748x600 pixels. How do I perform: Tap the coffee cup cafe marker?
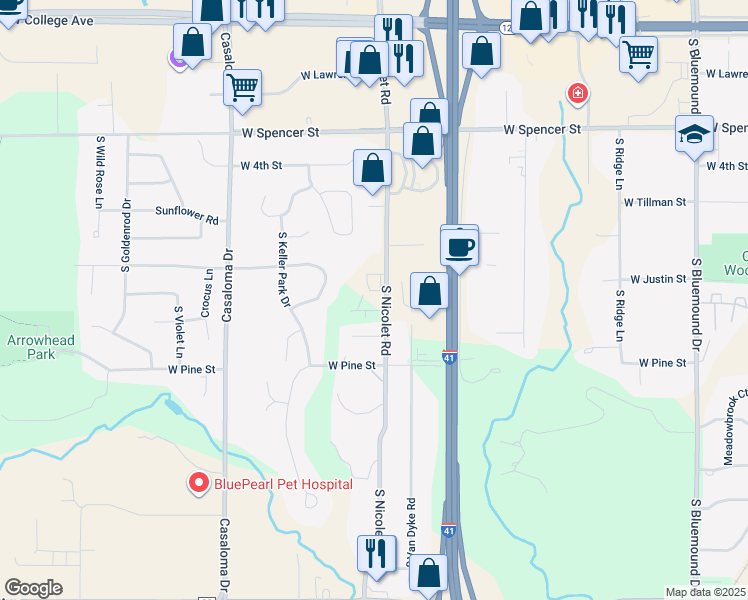(460, 246)
